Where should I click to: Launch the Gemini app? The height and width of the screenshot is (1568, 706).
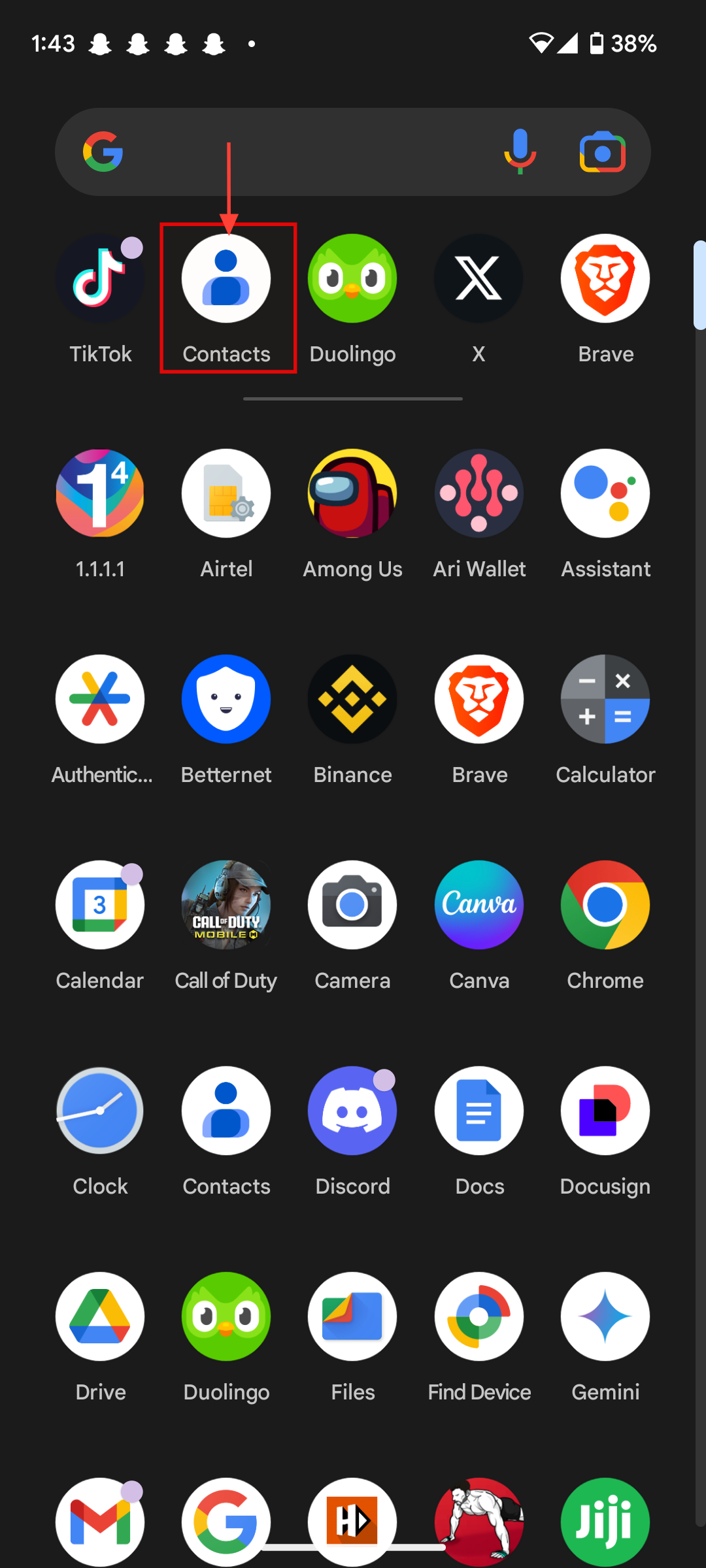point(605,1317)
